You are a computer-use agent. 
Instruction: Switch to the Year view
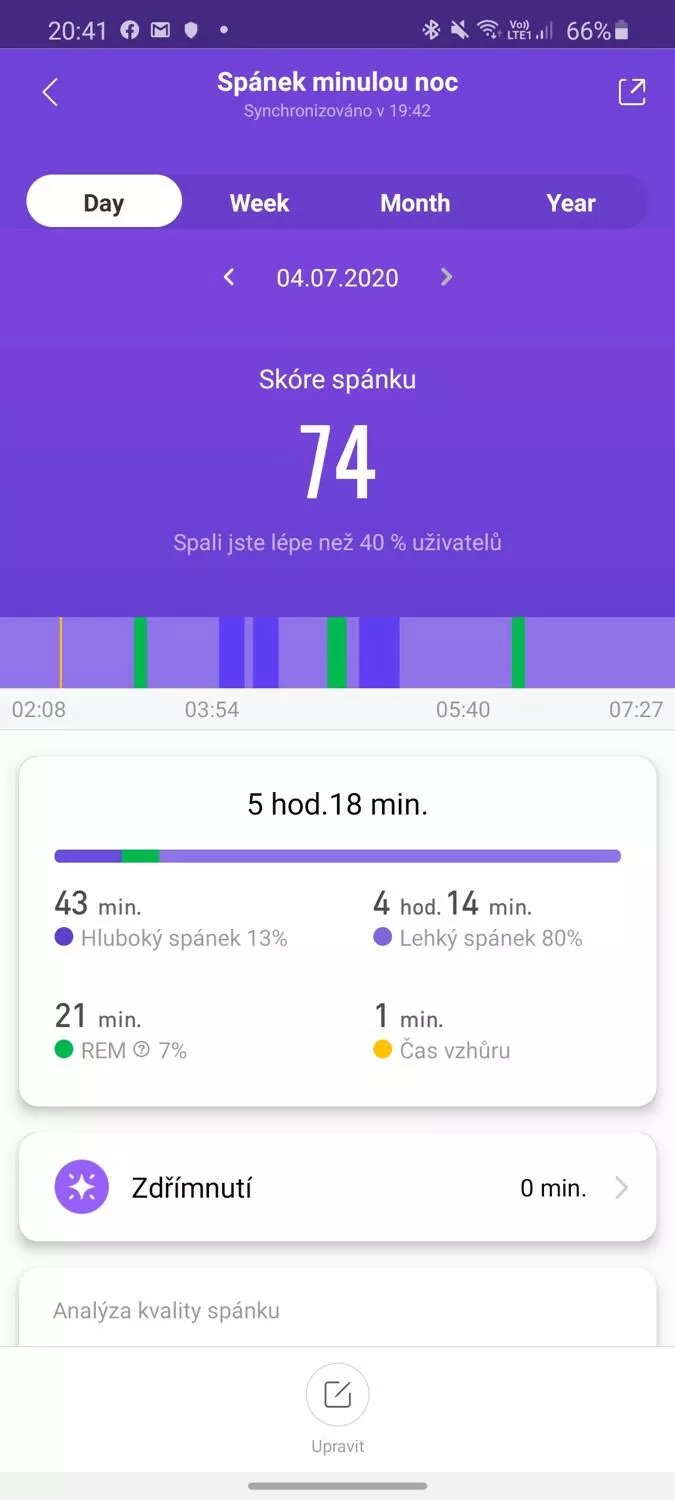point(571,203)
